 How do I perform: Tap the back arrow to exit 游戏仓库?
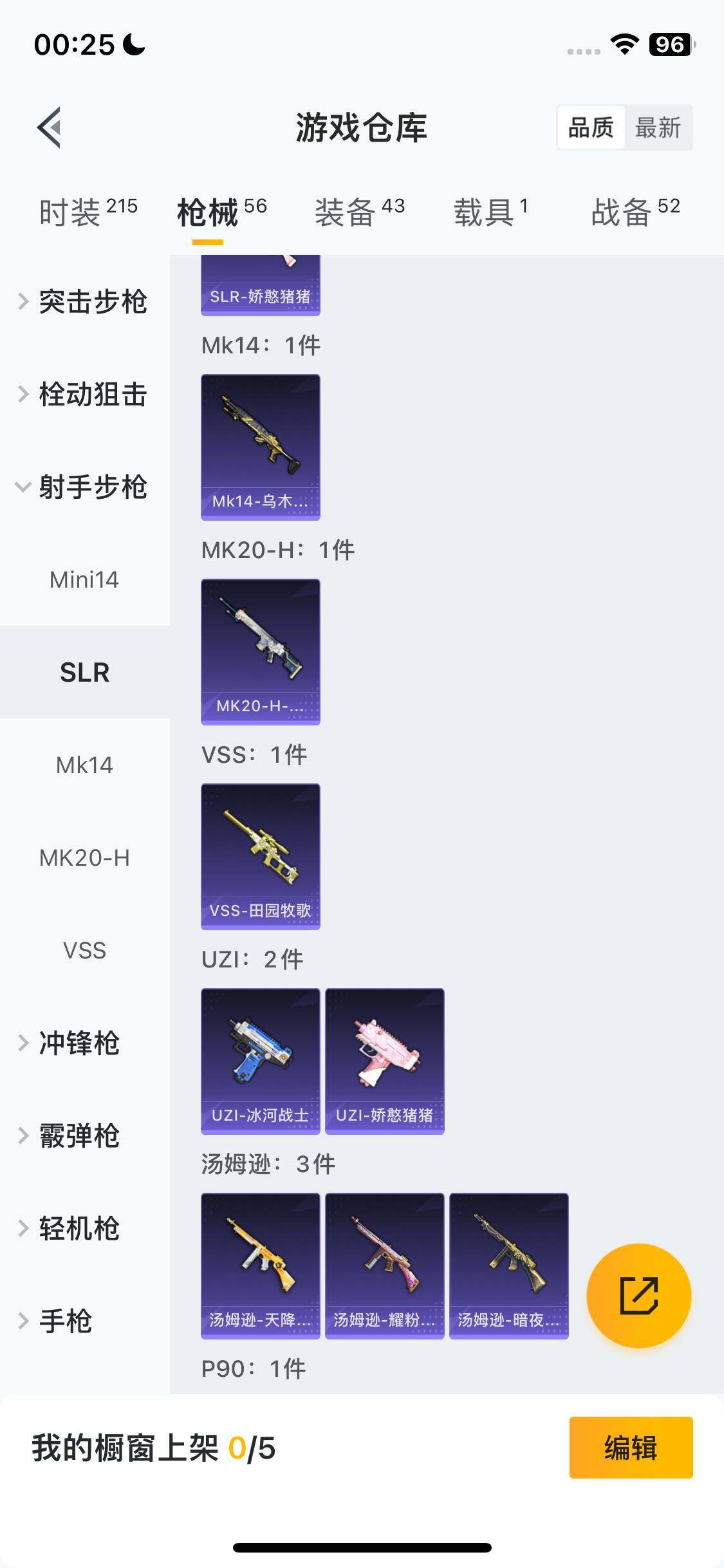48,127
